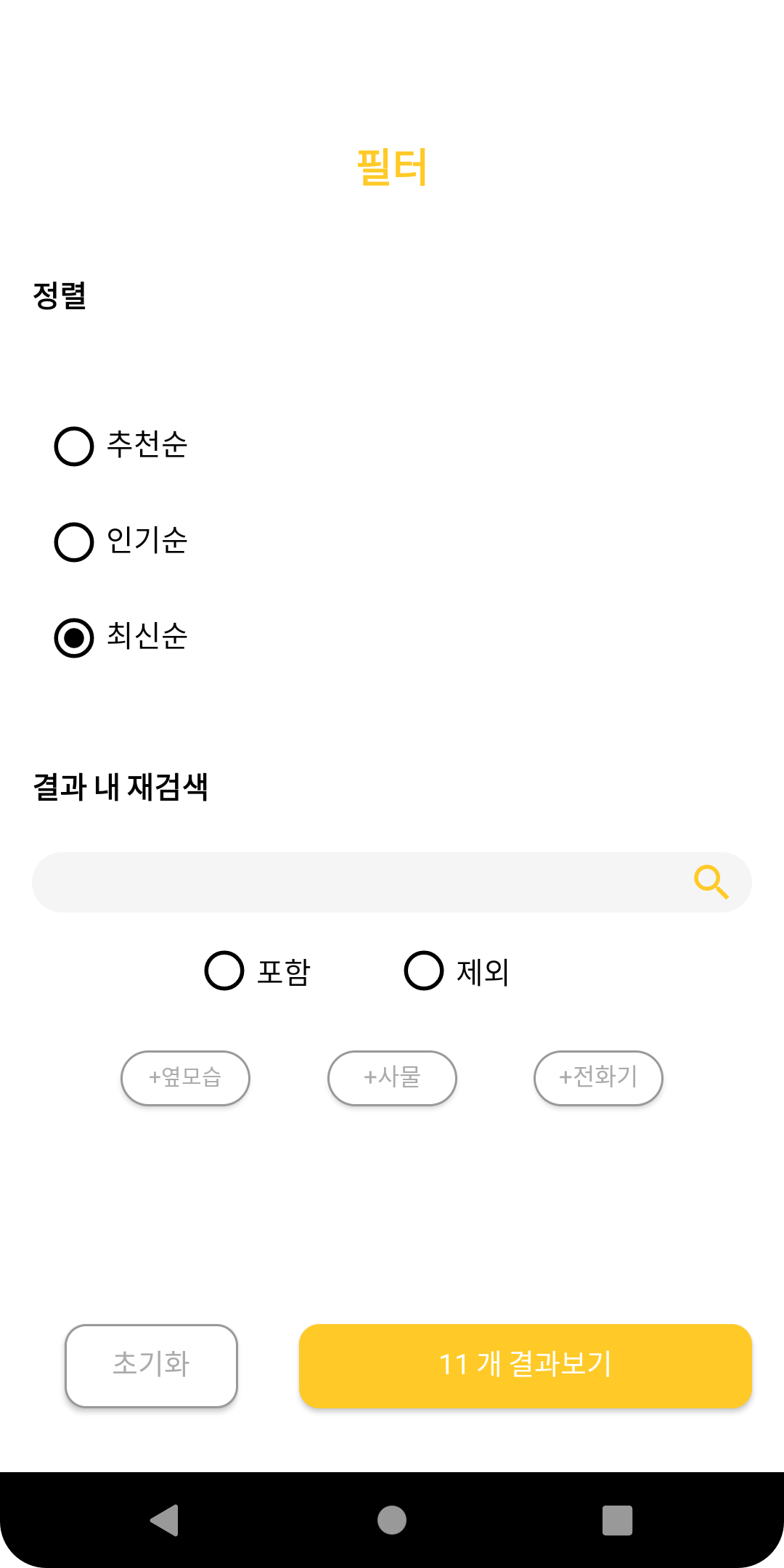This screenshot has height=1568, width=784.
Task: Add the +옆모습 keyword chip
Action: 185,1078
